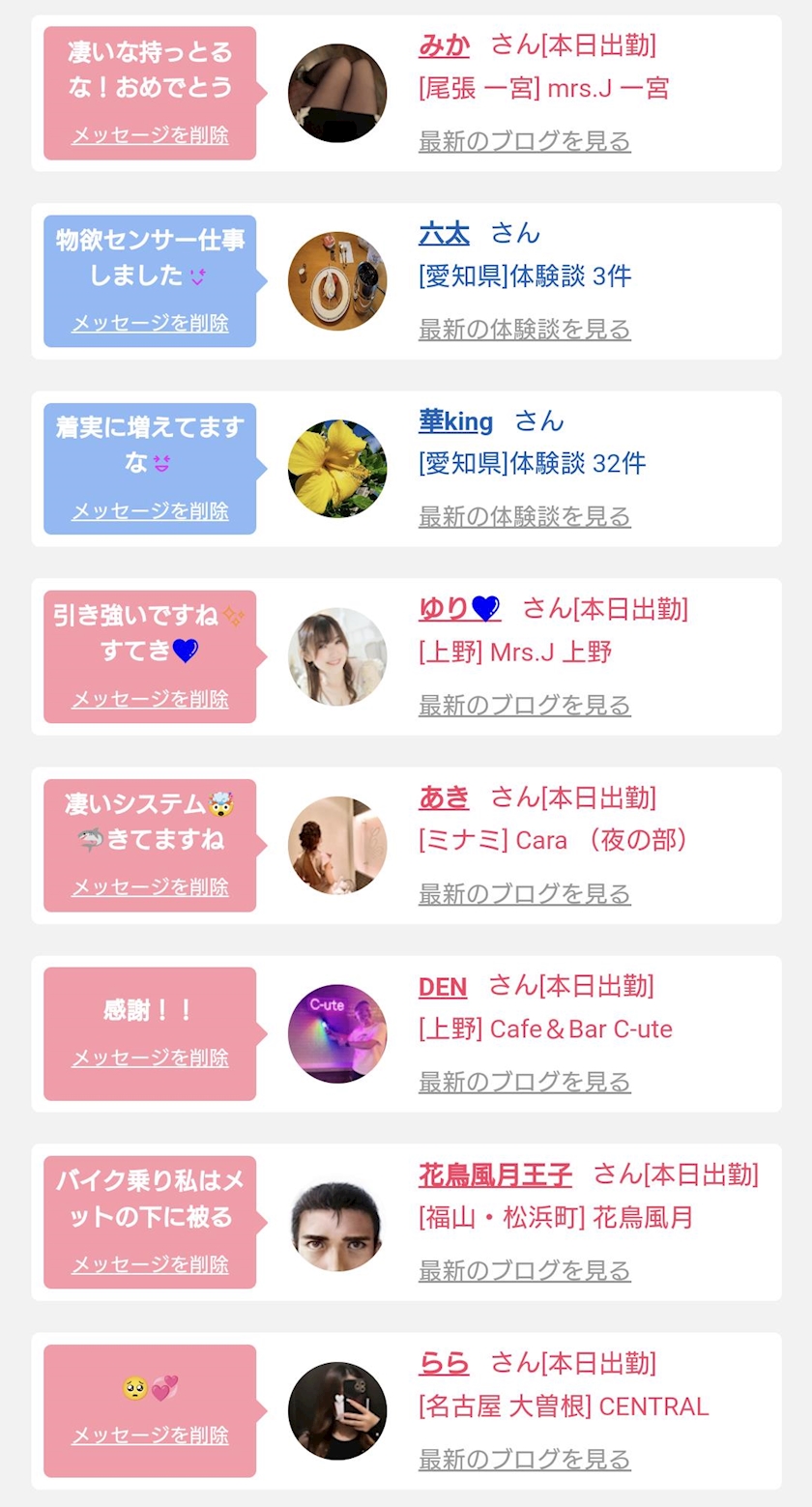View みか's latest blog

tap(524, 141)
